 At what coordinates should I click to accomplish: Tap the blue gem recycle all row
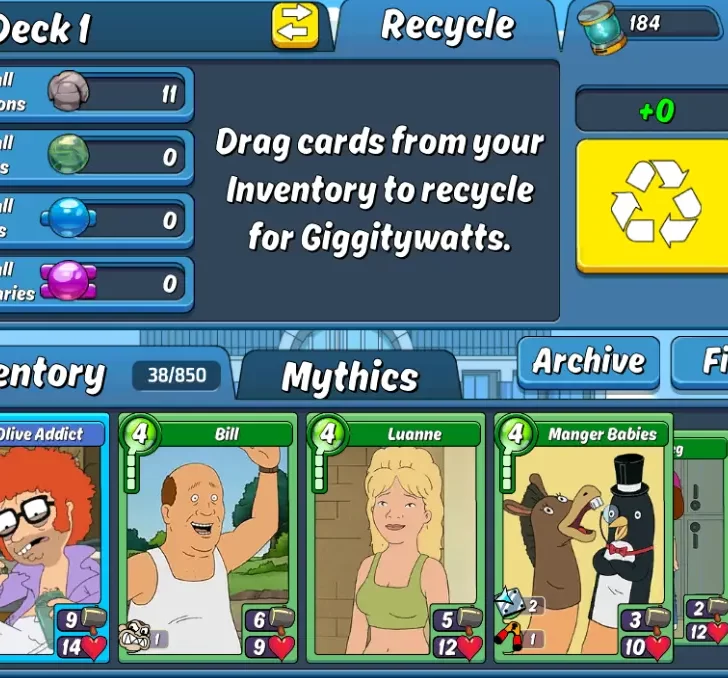click(x=95, y=219)
